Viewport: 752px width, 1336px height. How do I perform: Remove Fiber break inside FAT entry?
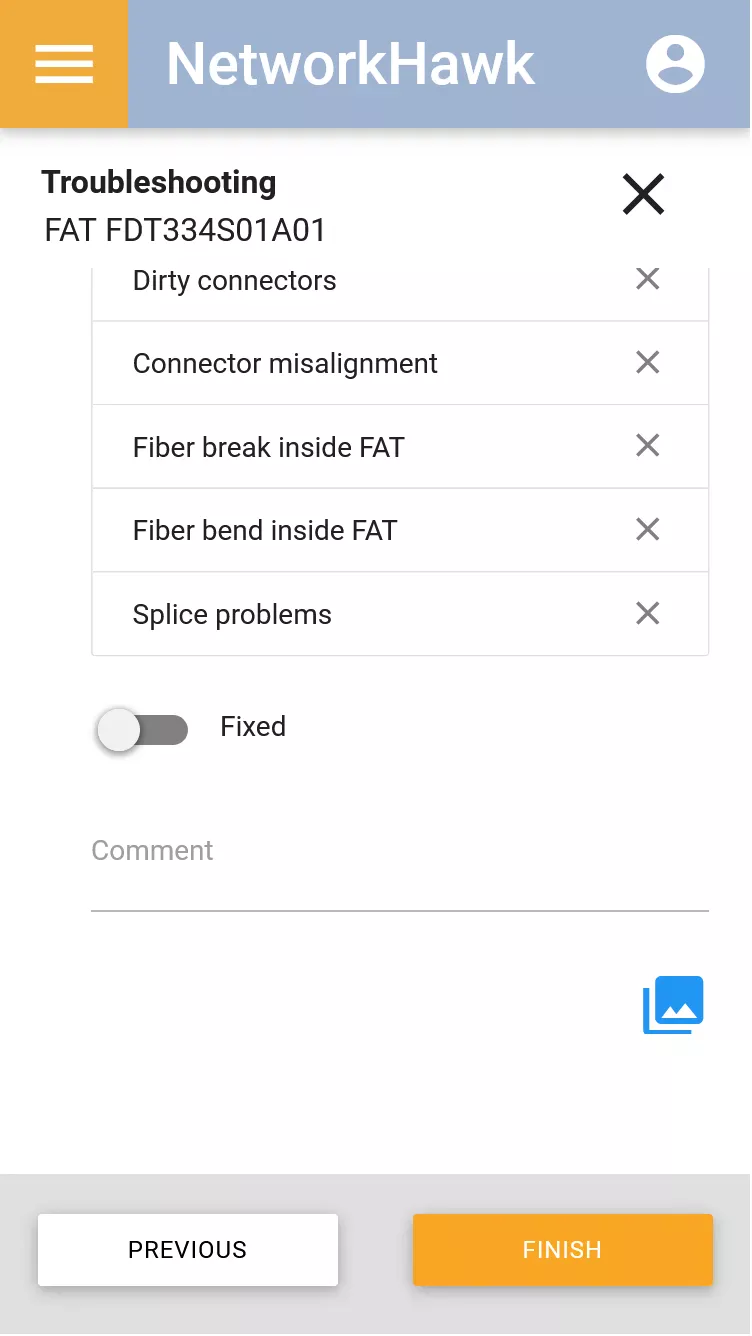tap(648, 445)
